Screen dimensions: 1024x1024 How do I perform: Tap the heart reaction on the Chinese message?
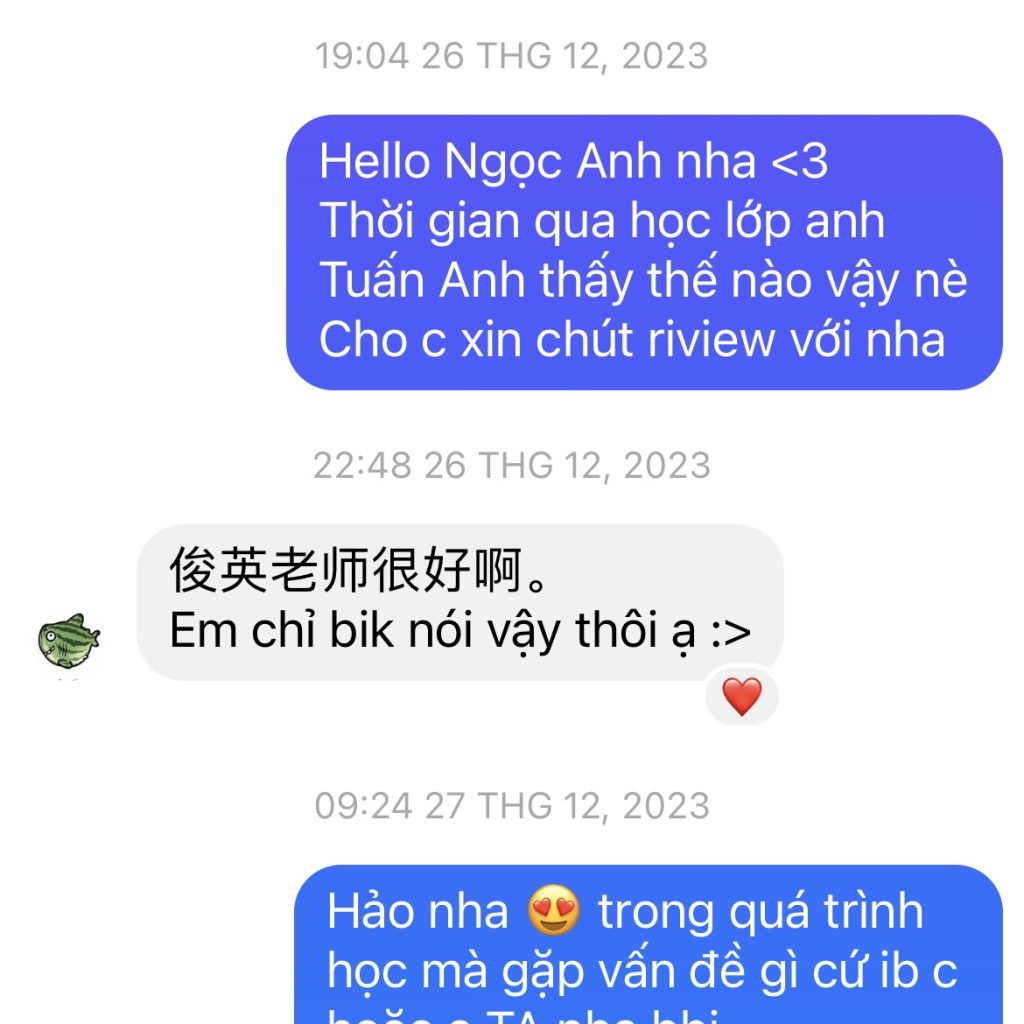[741, 696]
